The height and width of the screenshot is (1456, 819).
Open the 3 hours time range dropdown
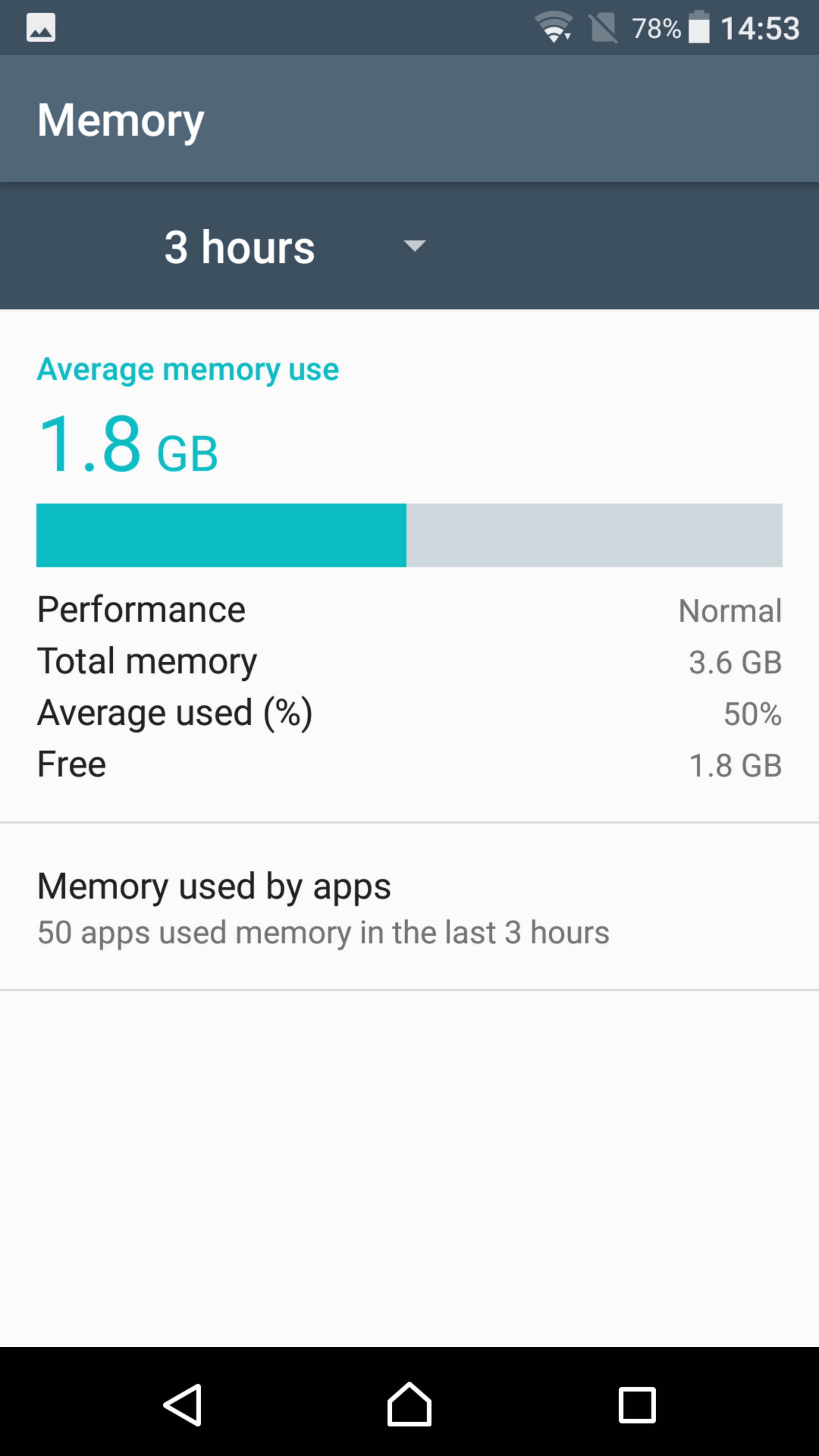click(x=295, y=246)
